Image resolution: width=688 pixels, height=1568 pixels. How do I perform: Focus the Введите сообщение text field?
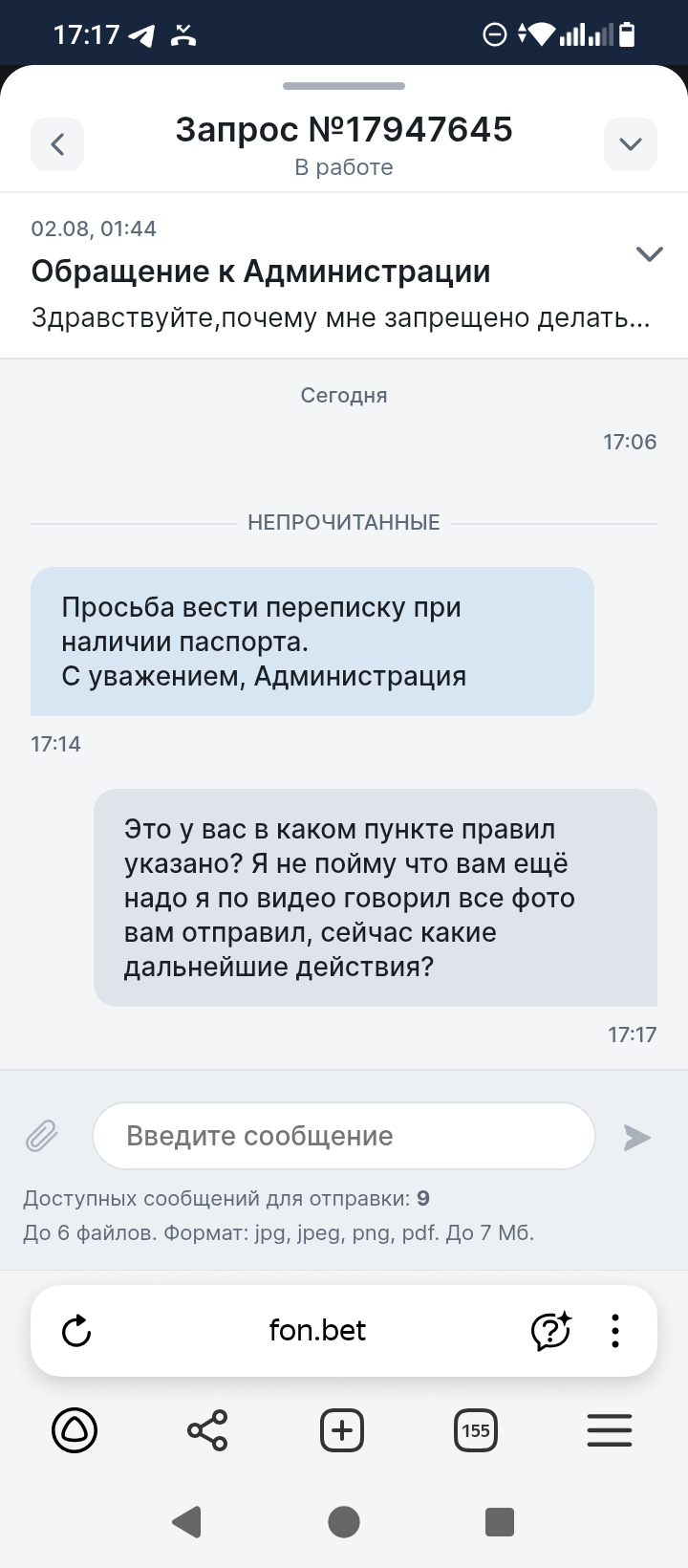(x=344, y=1136)
